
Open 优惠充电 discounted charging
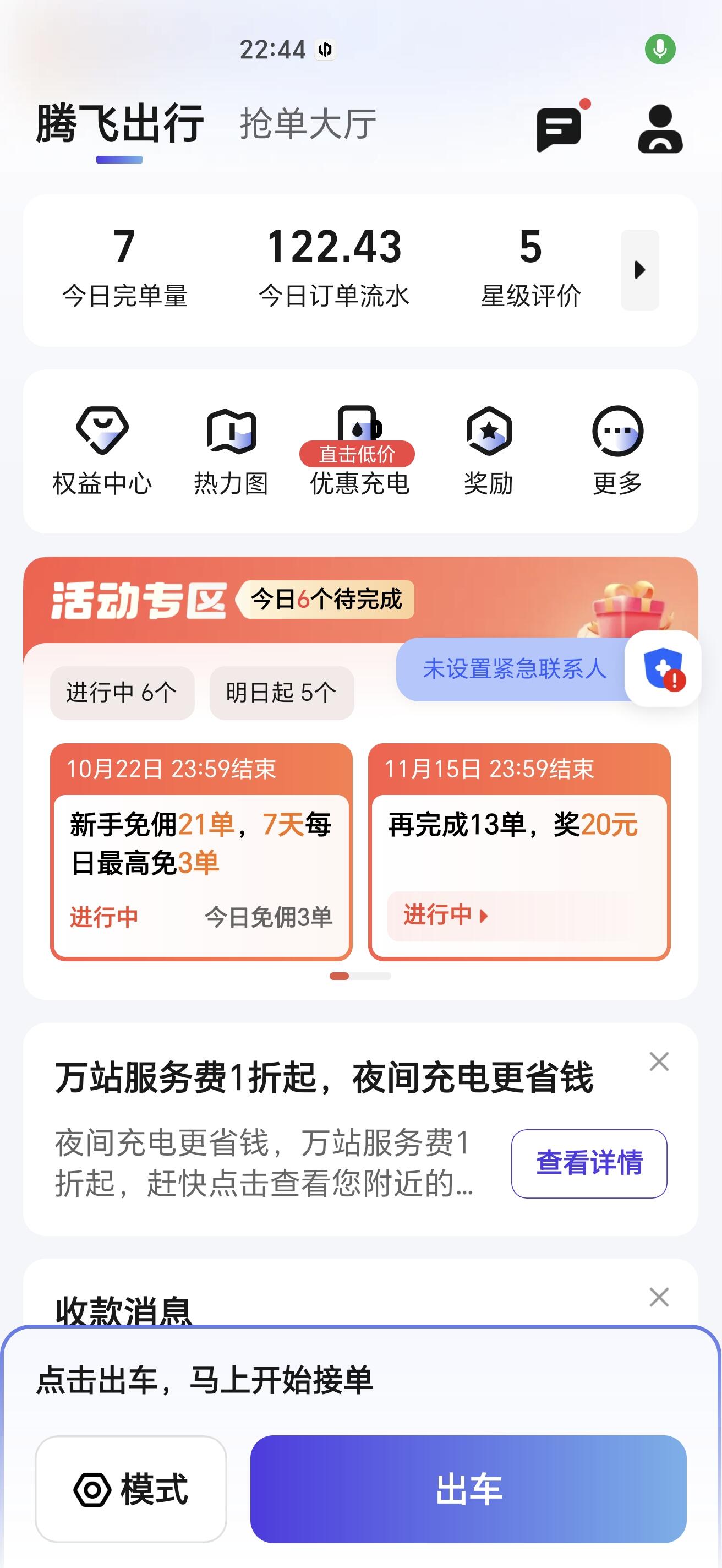coord(359,451)
